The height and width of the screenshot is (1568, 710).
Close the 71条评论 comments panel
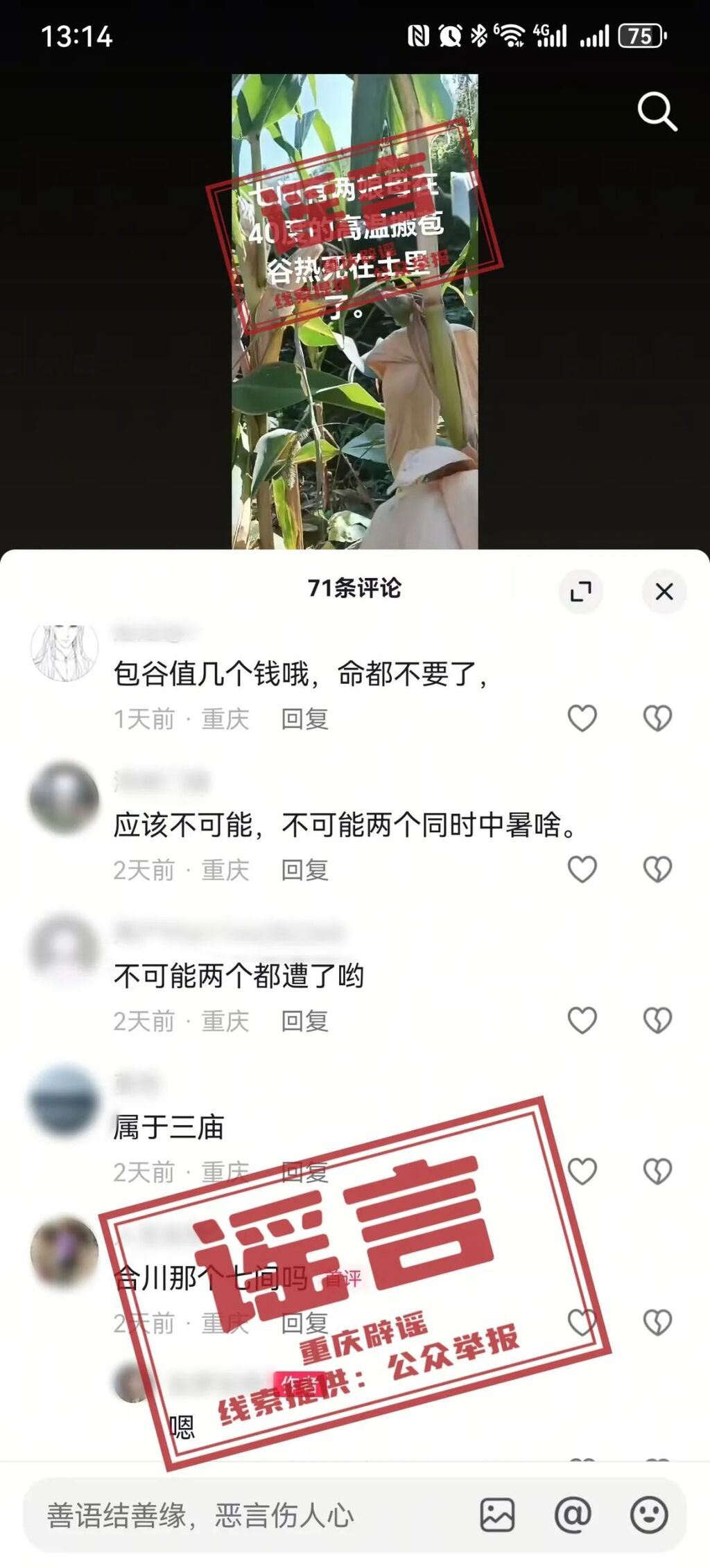(x=664, y=591)
